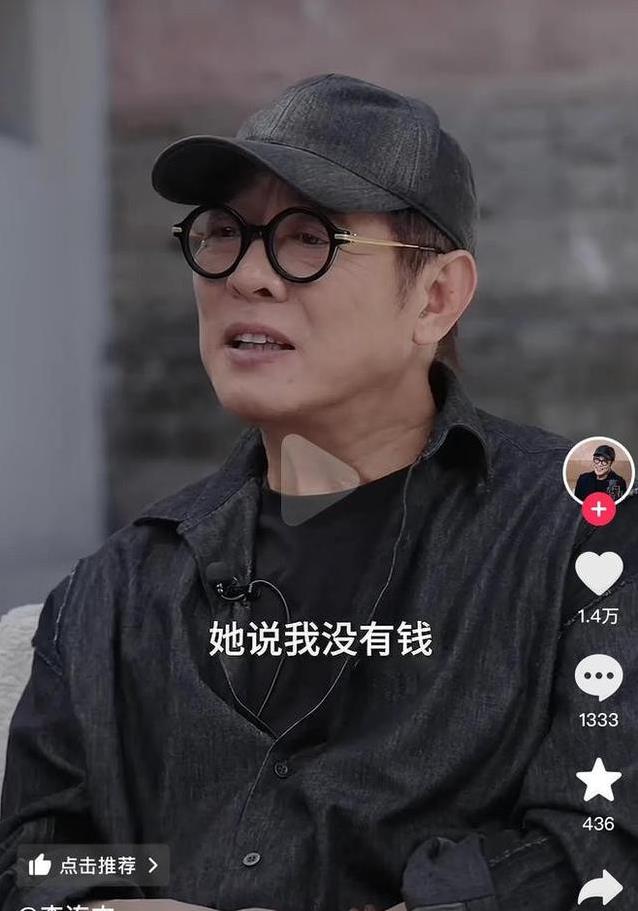Screen dimensions: 638x911
Task: Open the comments with 1333 replies
Action: point(598,678)
